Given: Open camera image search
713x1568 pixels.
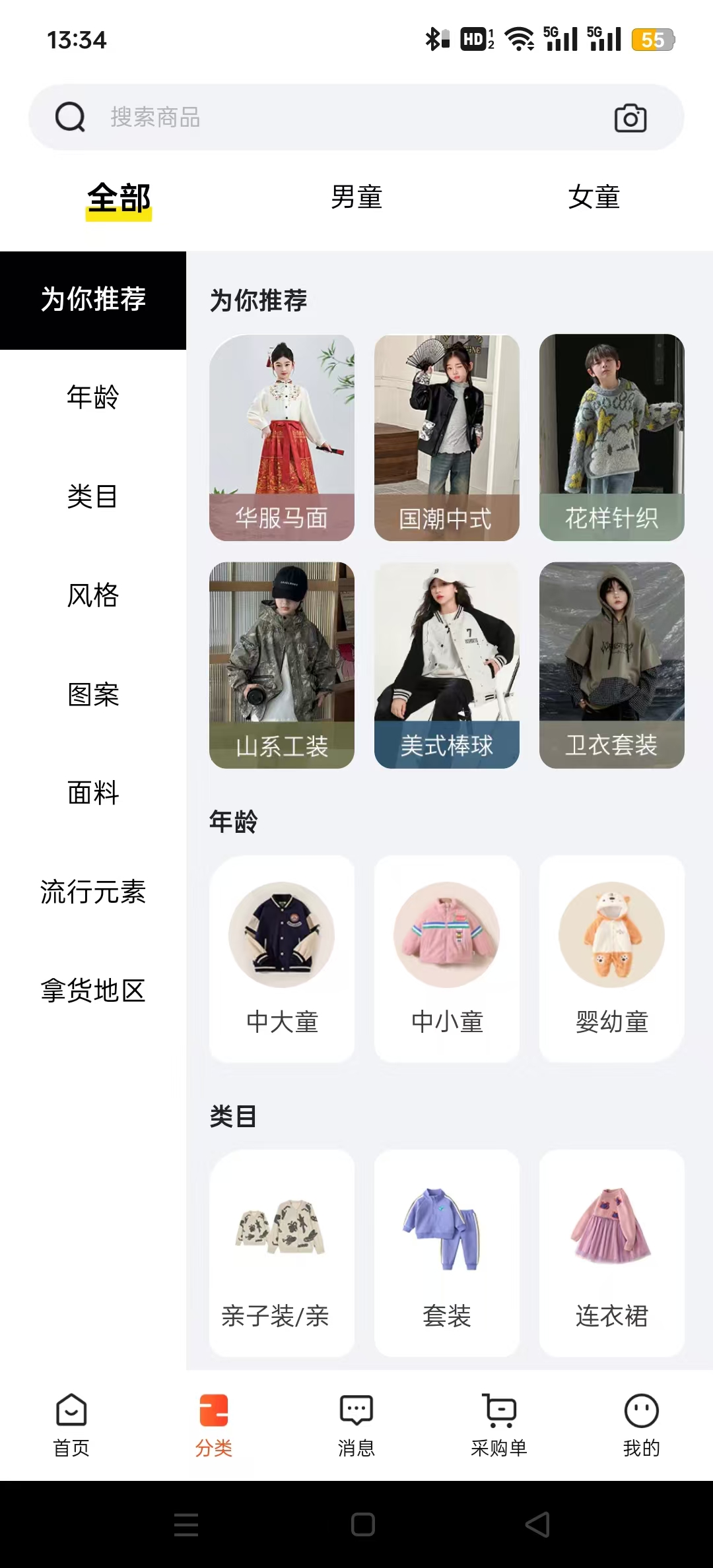Looking at the screenshot, I should coord(630,118).
